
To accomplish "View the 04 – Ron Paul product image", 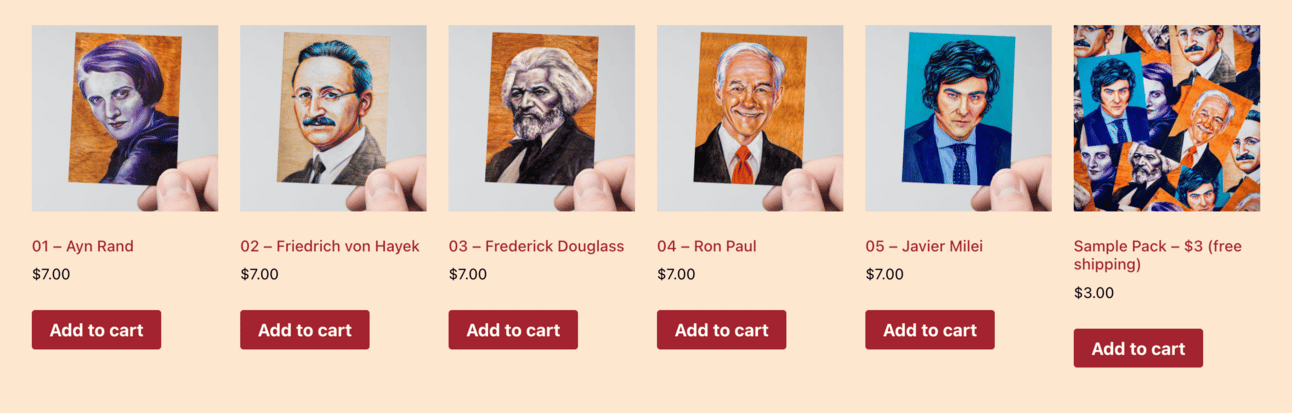I will 750,118.
